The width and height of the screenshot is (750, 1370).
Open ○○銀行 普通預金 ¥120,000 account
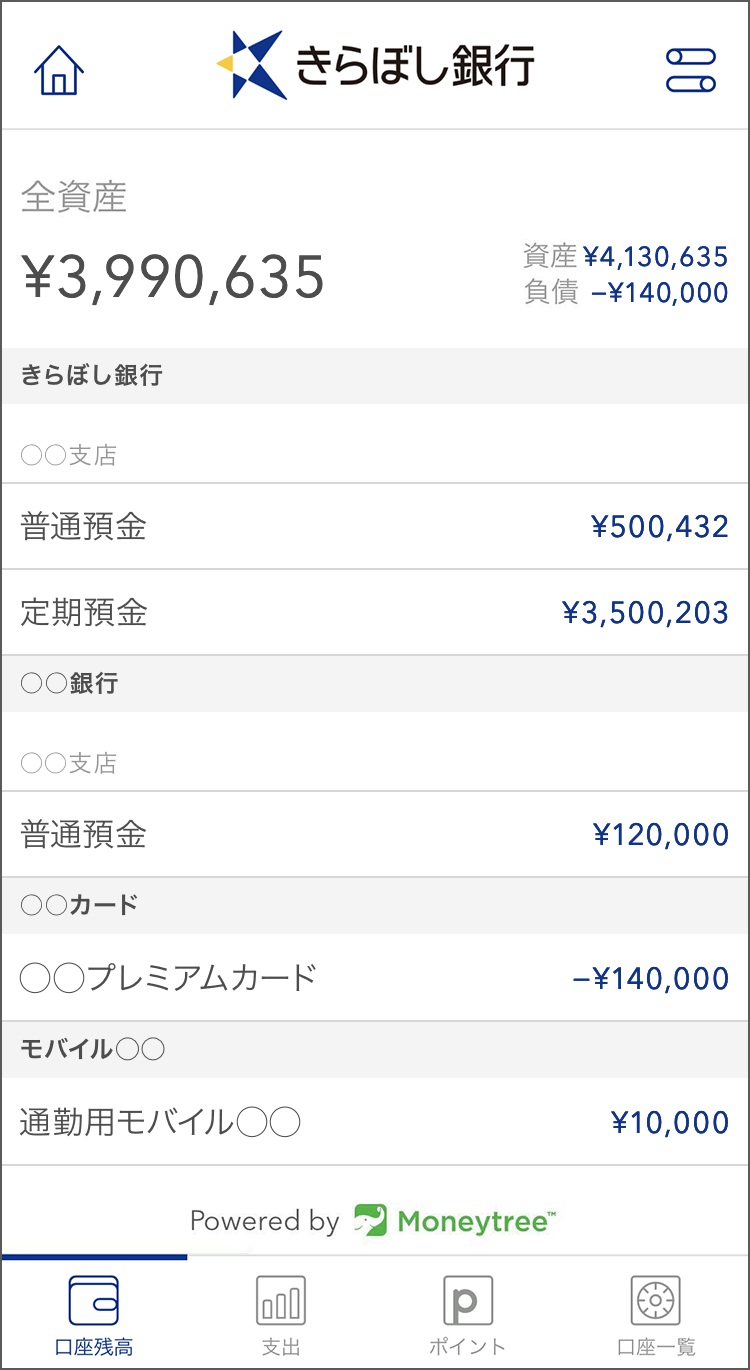375,834
